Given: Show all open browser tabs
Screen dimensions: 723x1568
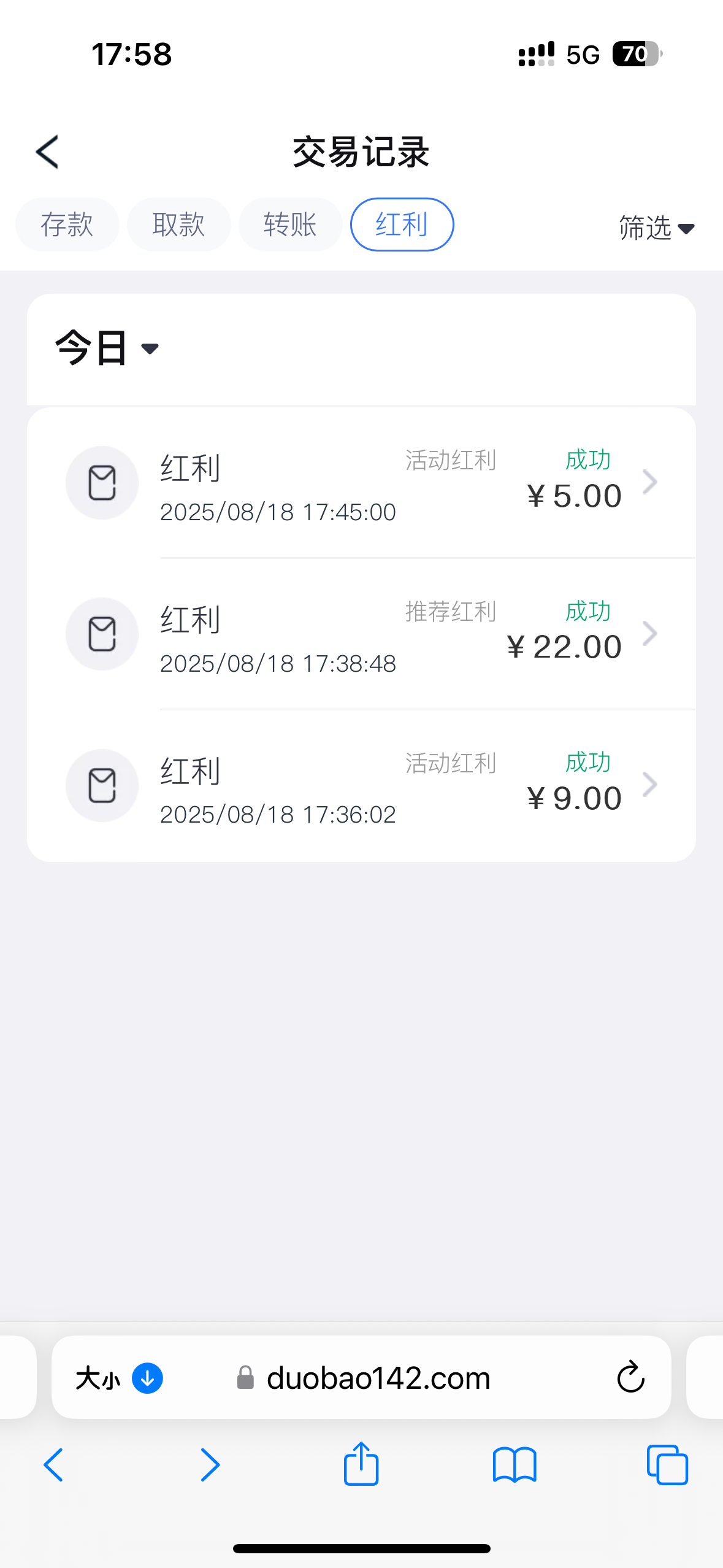Looking at the screenshot, I should [667, 1465].
